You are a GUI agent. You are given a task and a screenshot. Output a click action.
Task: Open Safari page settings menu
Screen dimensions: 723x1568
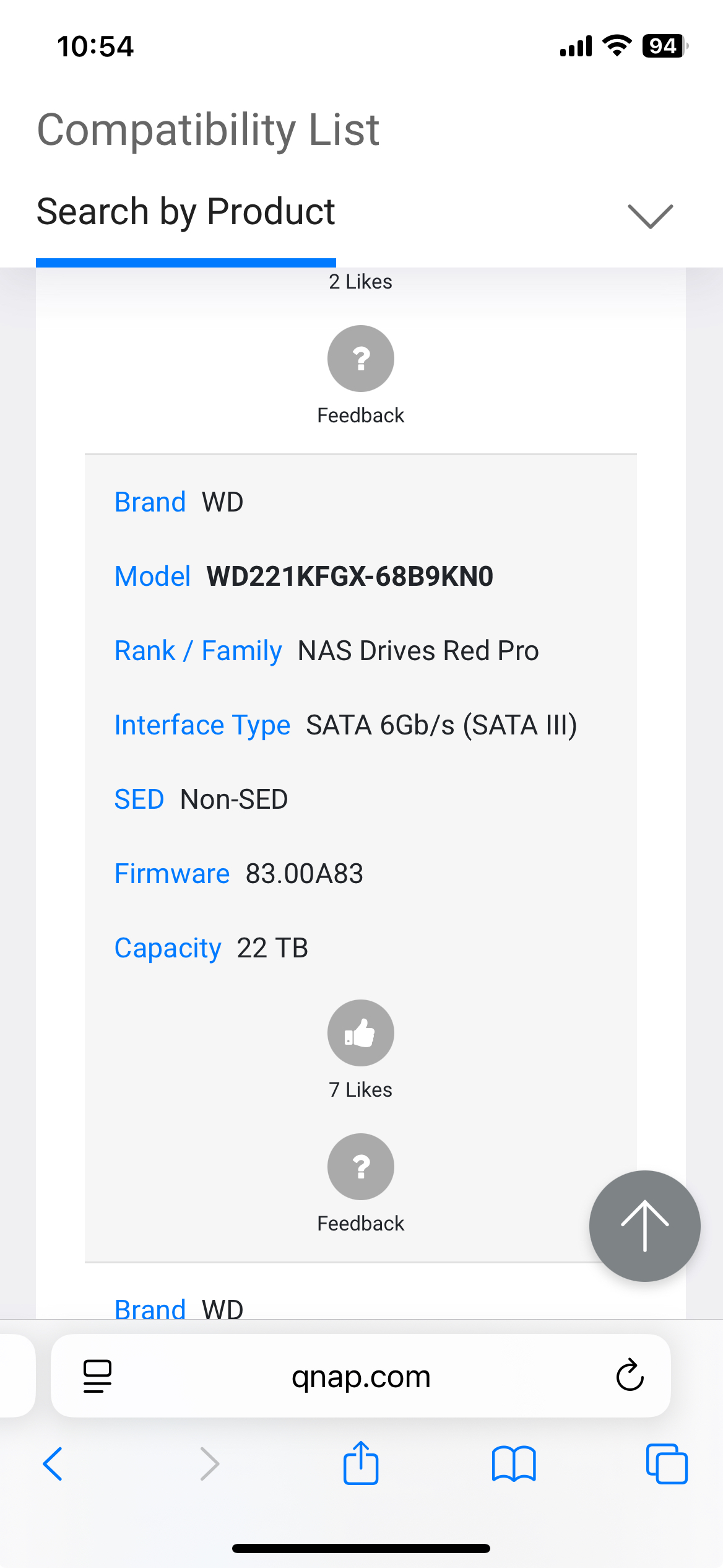(x=97, y=1376)
